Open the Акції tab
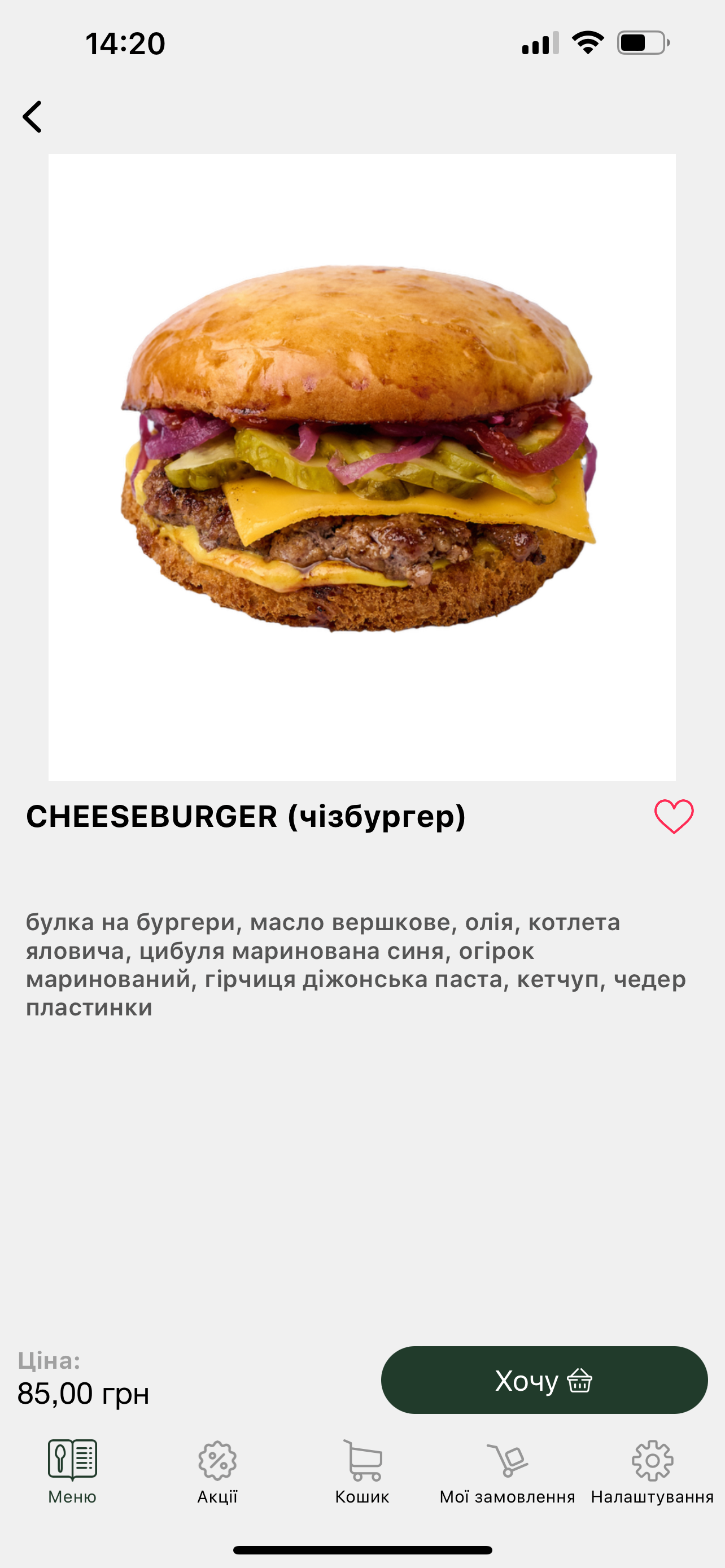Screen dimensions: 725x1568 point(217,1472)
